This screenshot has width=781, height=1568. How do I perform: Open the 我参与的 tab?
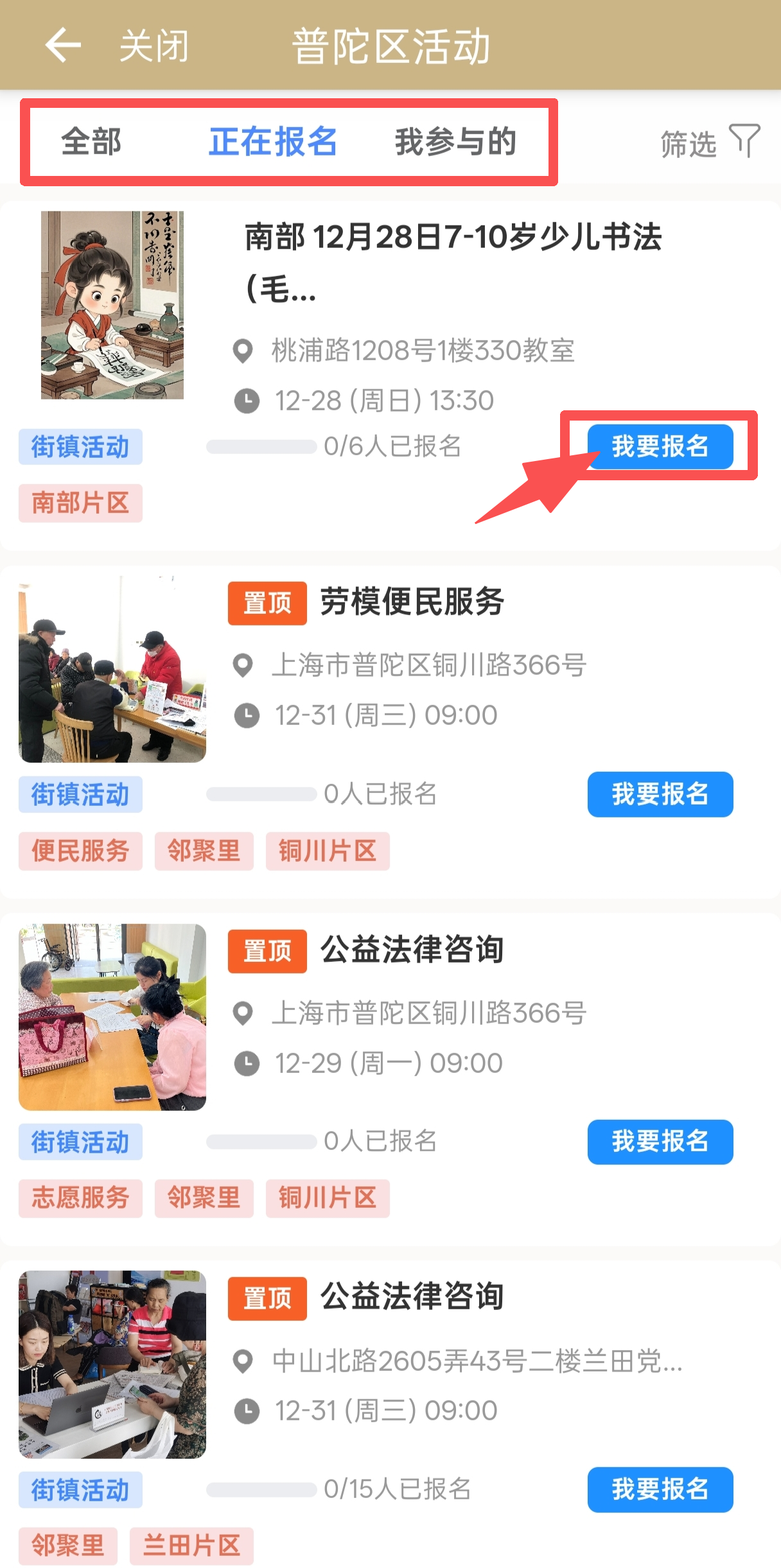455,142
